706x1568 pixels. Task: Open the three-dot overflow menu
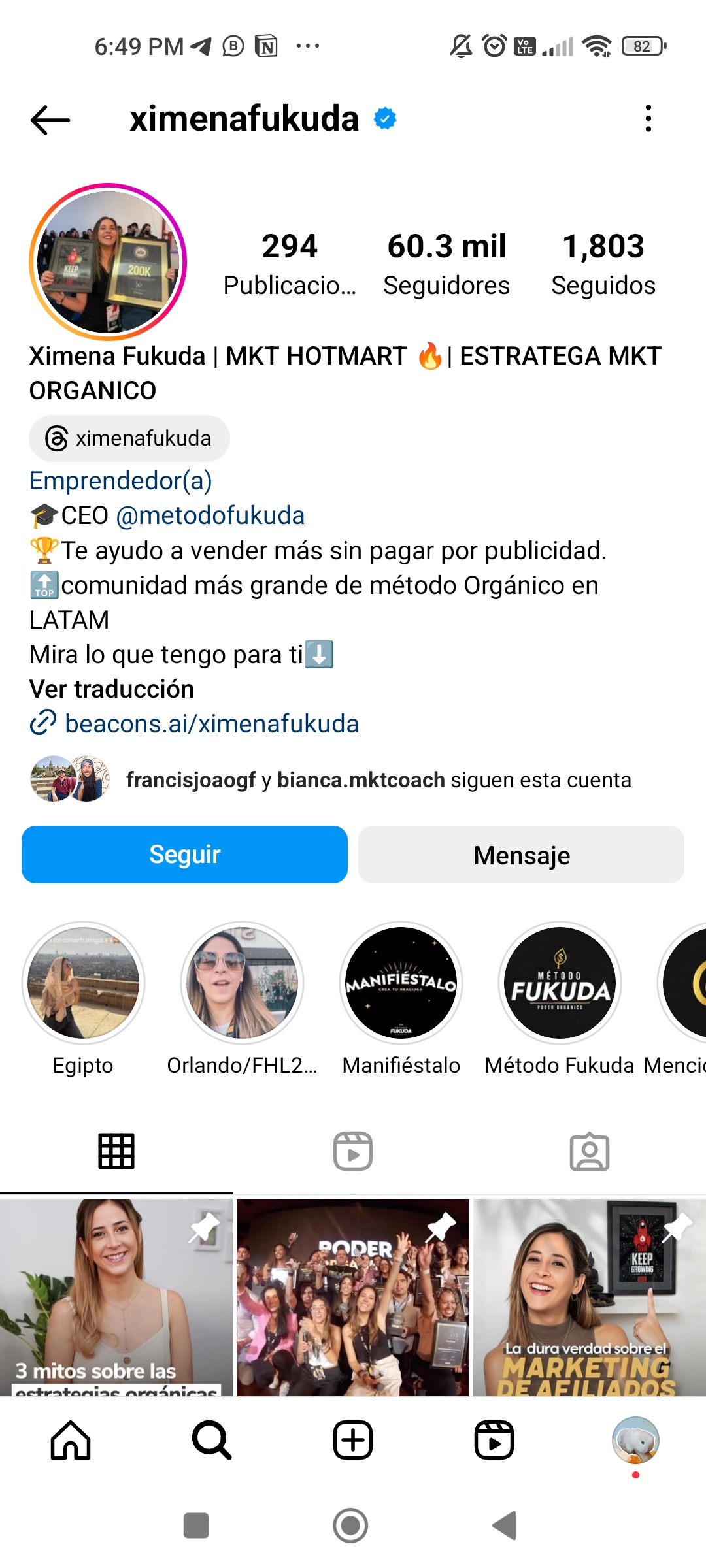[648, 119]
